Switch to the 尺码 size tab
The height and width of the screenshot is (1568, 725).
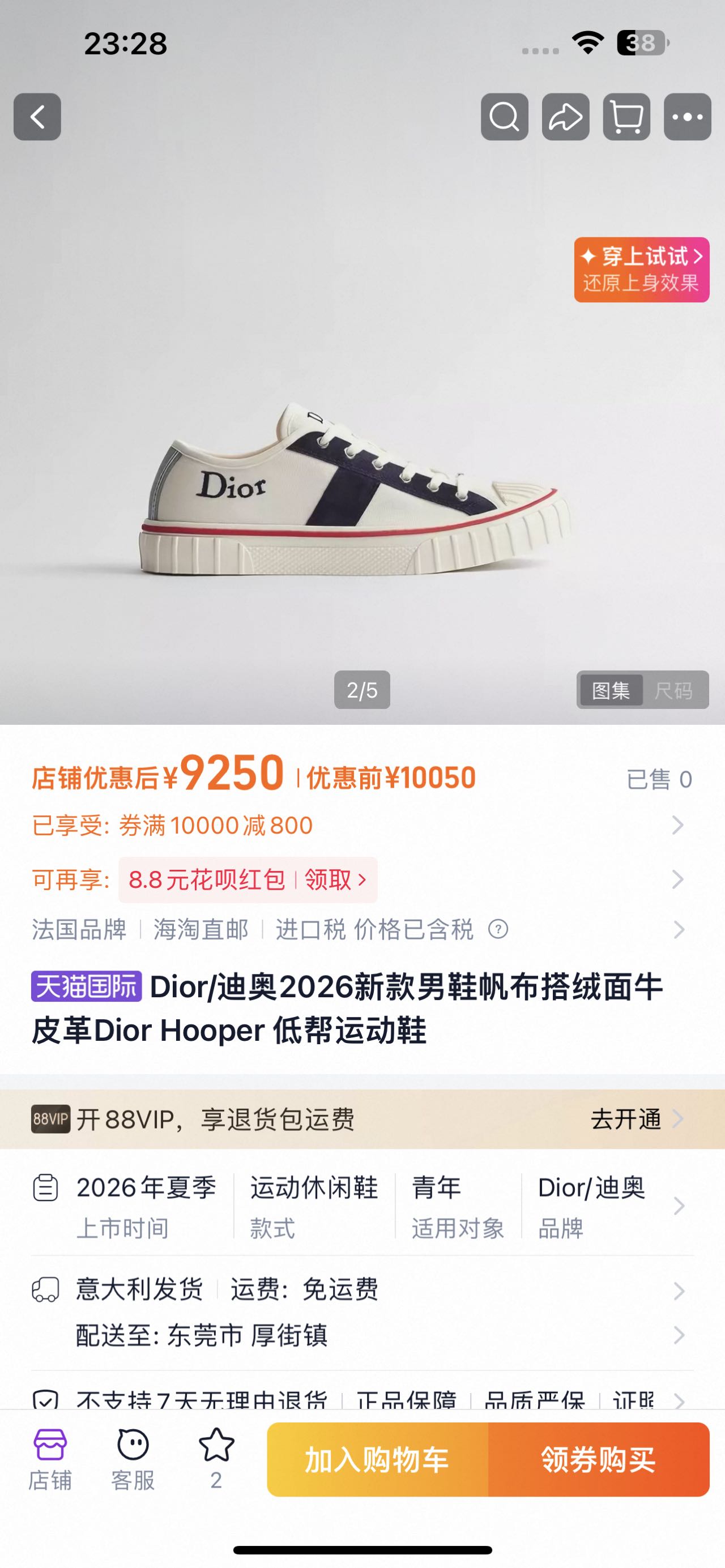click(x=674, y=690)
